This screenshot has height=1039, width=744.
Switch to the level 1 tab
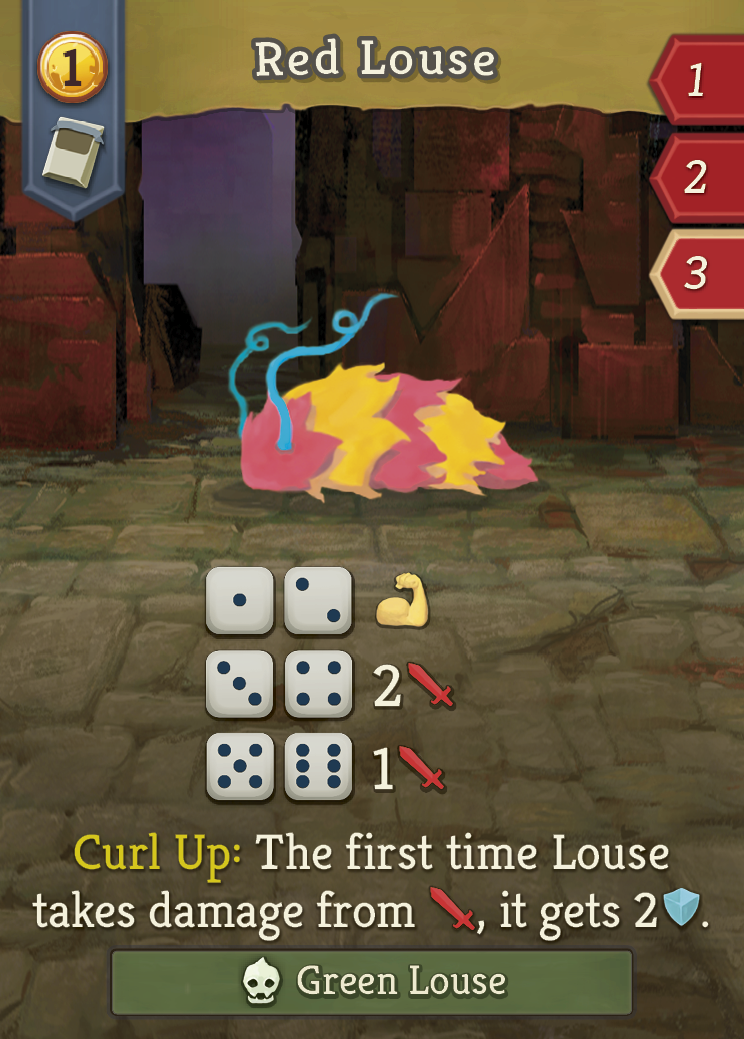(x=698, y=81)
